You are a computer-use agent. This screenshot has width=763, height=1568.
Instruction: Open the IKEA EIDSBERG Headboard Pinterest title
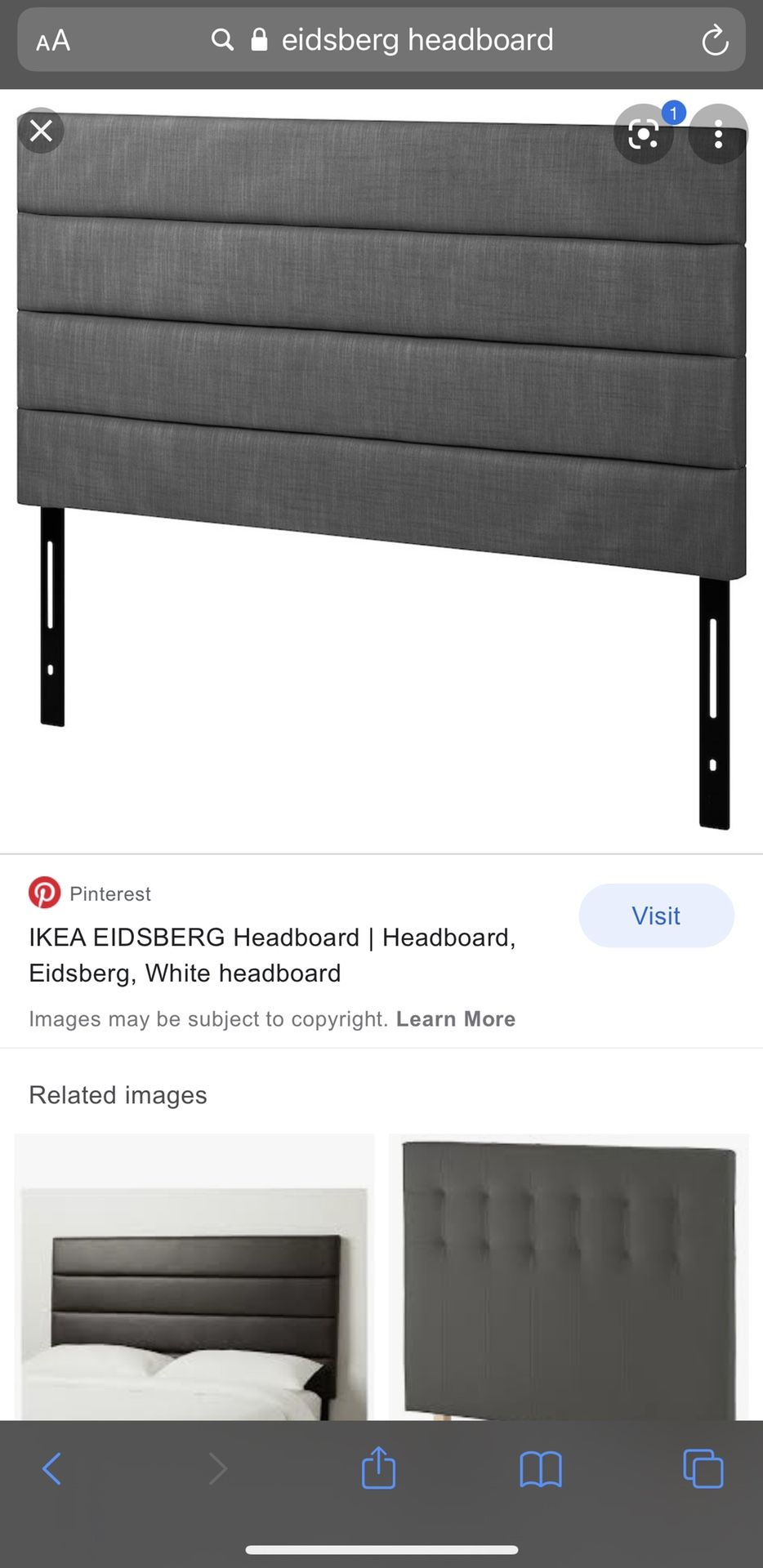click(x=273, y=955)
